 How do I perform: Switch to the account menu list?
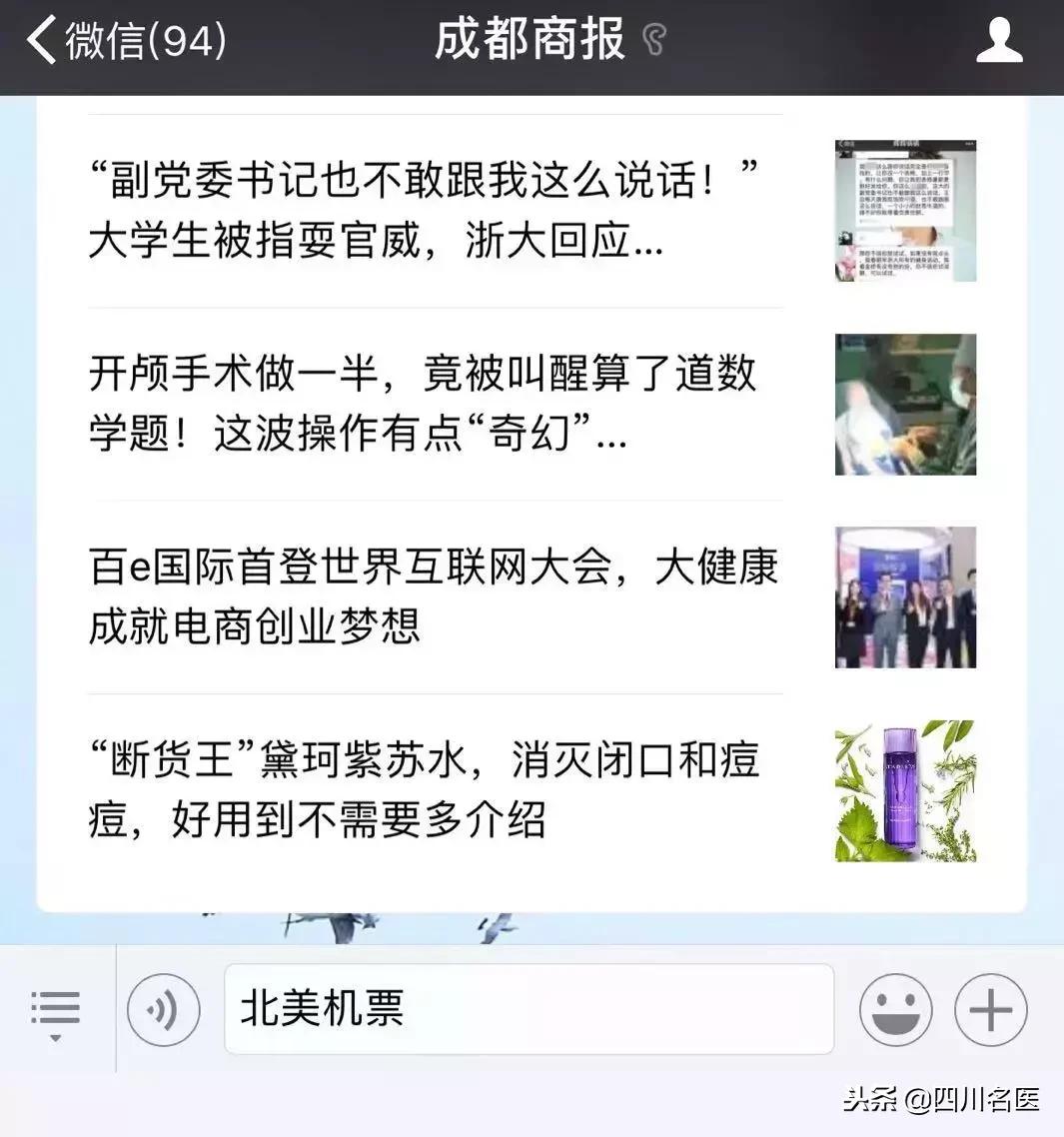click(x=56, y=1010)
